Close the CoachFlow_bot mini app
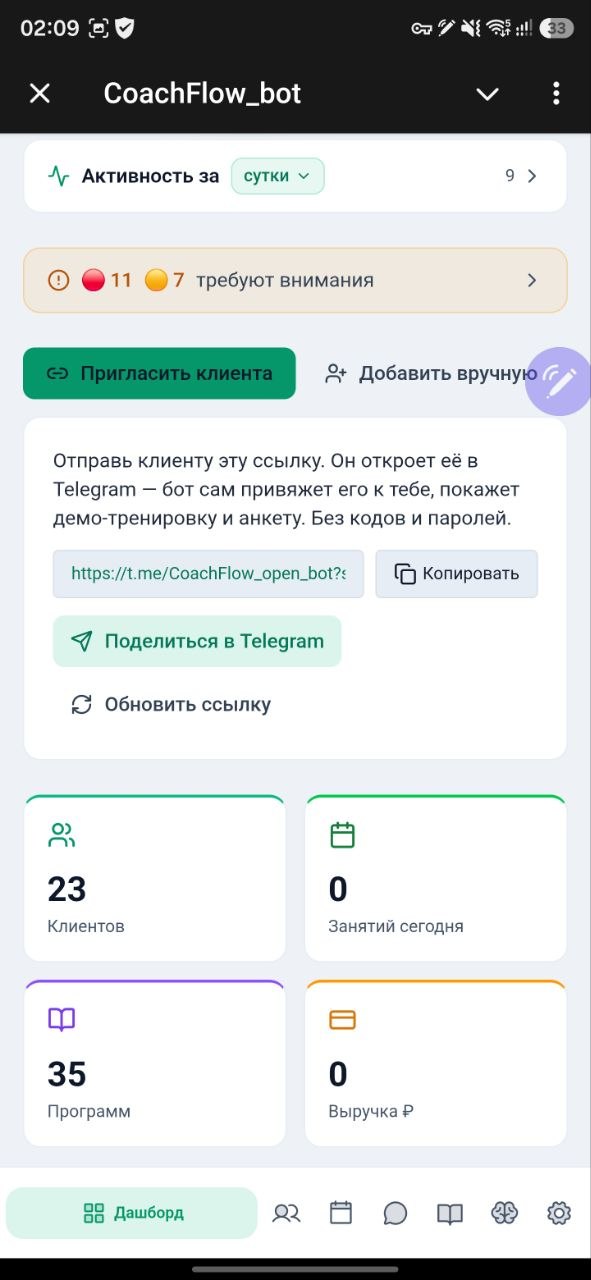This screenshot has height=1280, width=591. point(39,94)
